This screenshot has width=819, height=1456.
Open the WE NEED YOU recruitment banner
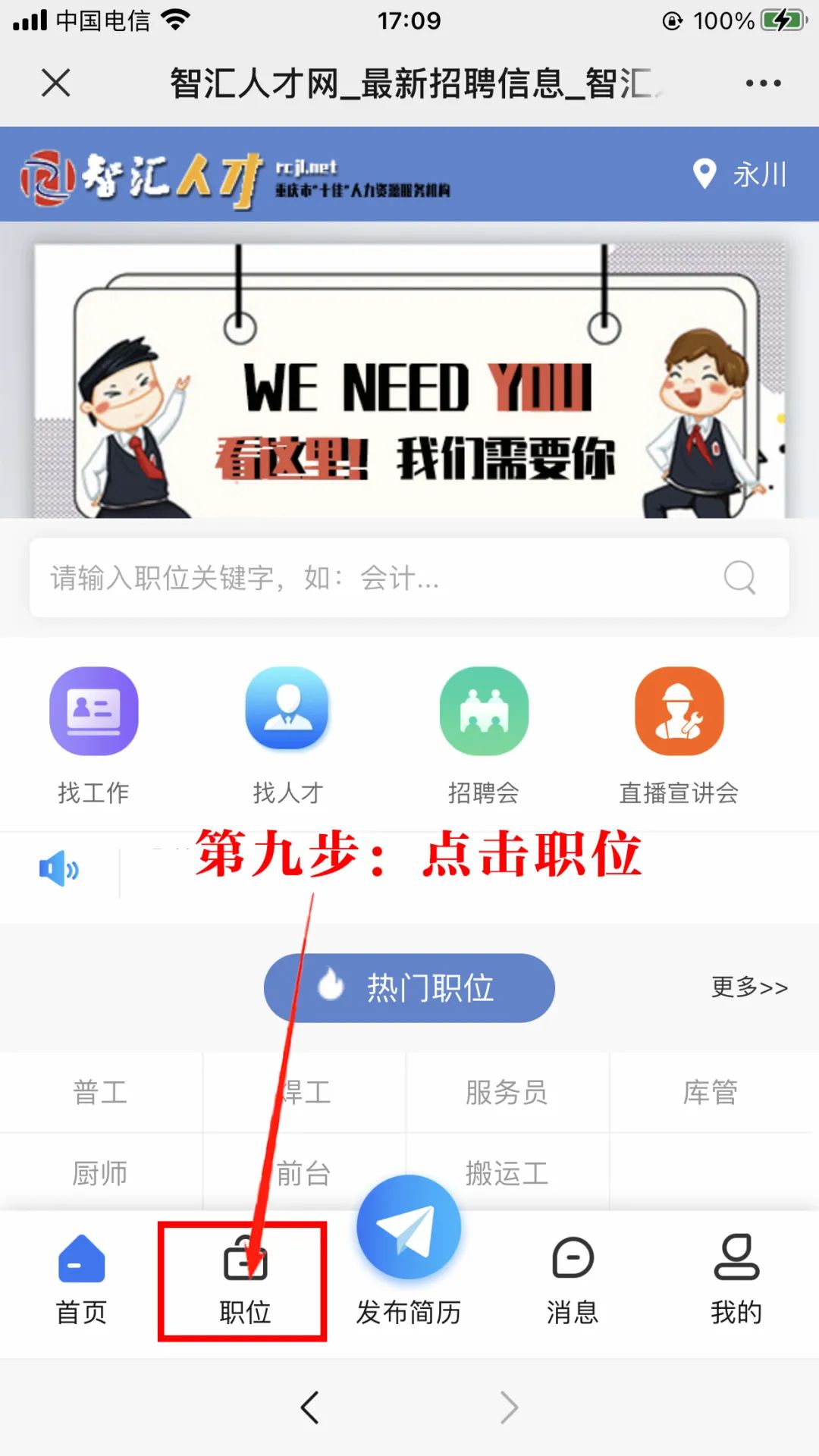tap(409, 380)
